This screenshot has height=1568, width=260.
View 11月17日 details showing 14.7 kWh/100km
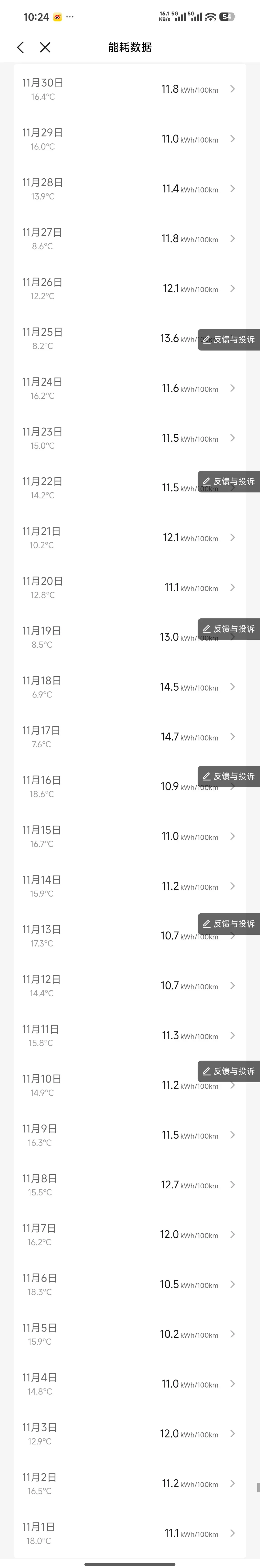click(x=130, y=737)
